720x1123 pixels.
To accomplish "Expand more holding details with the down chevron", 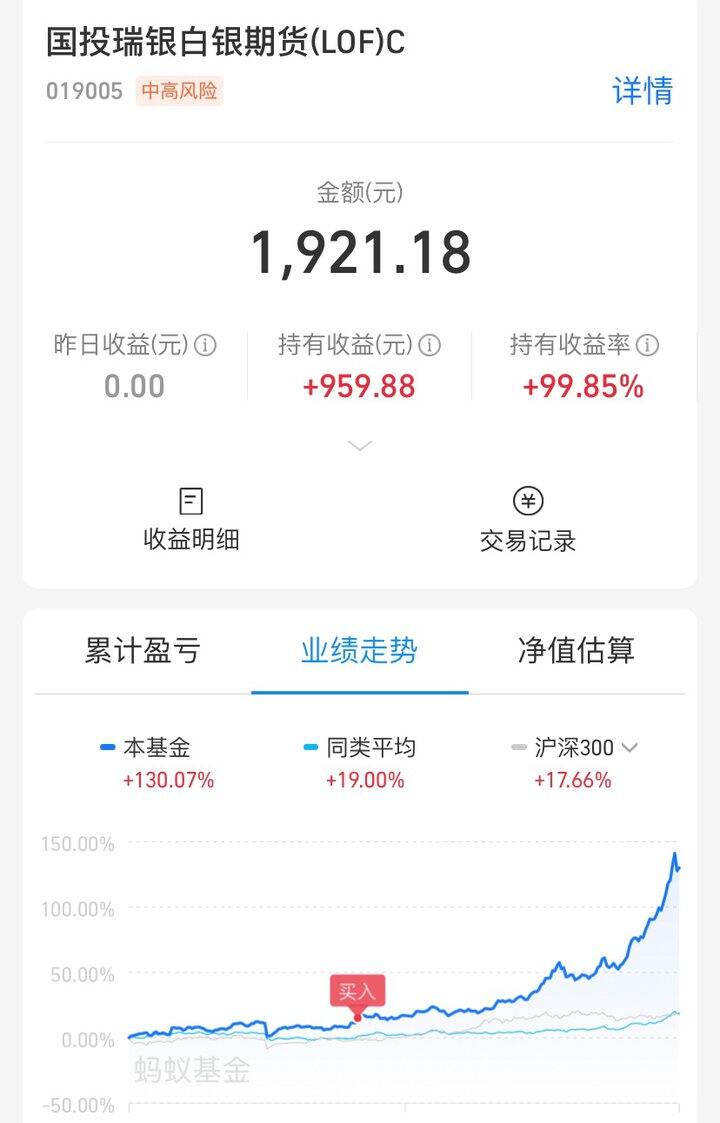I will point(360,446).
